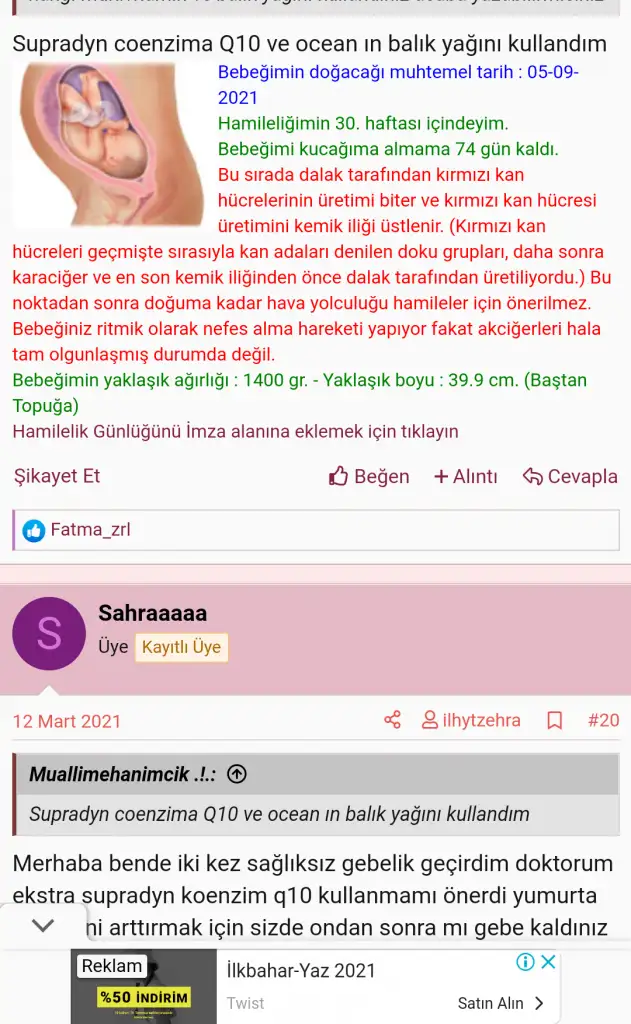View Sahraaaaa's user profile name
631x1024 pixels.
coord(152,613)
